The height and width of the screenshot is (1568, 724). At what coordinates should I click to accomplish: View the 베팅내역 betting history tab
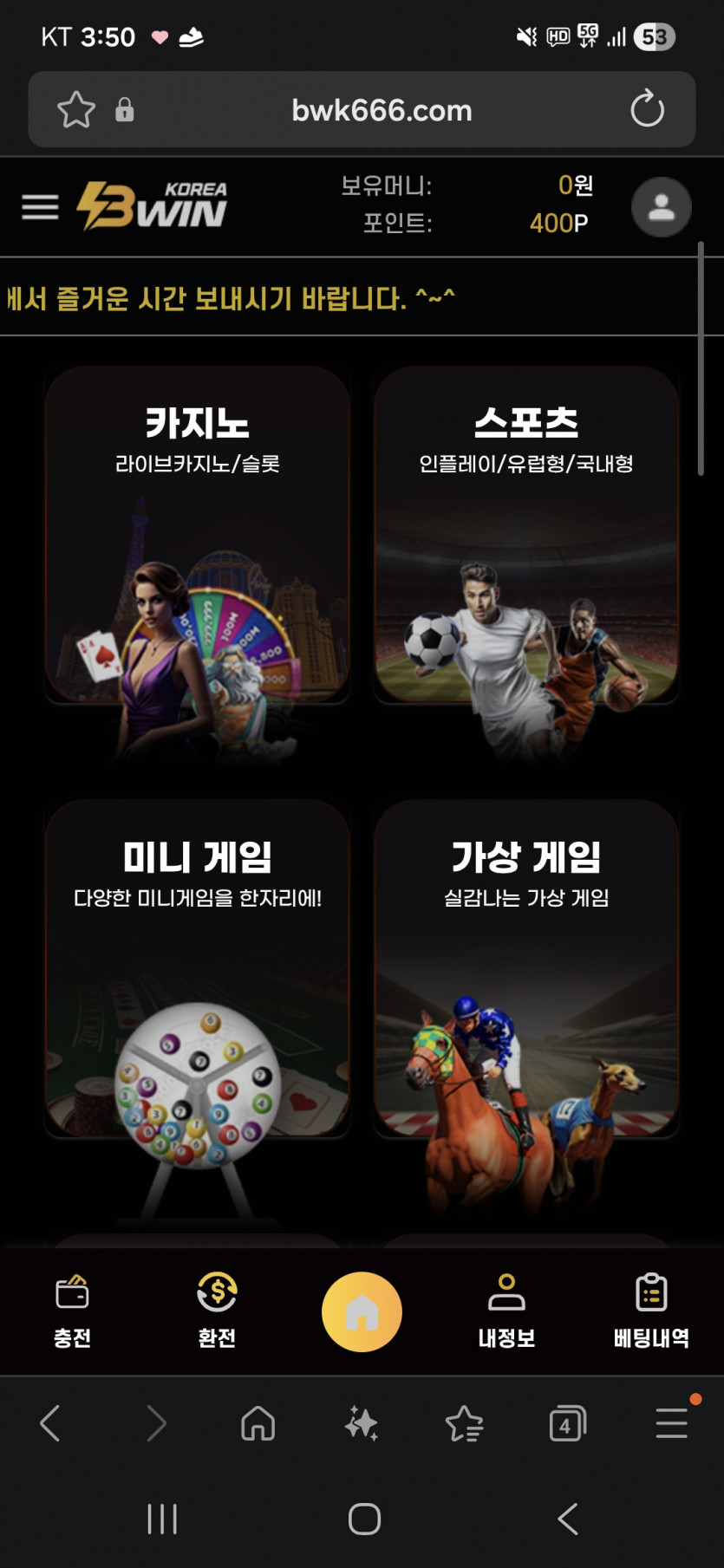651,1311
